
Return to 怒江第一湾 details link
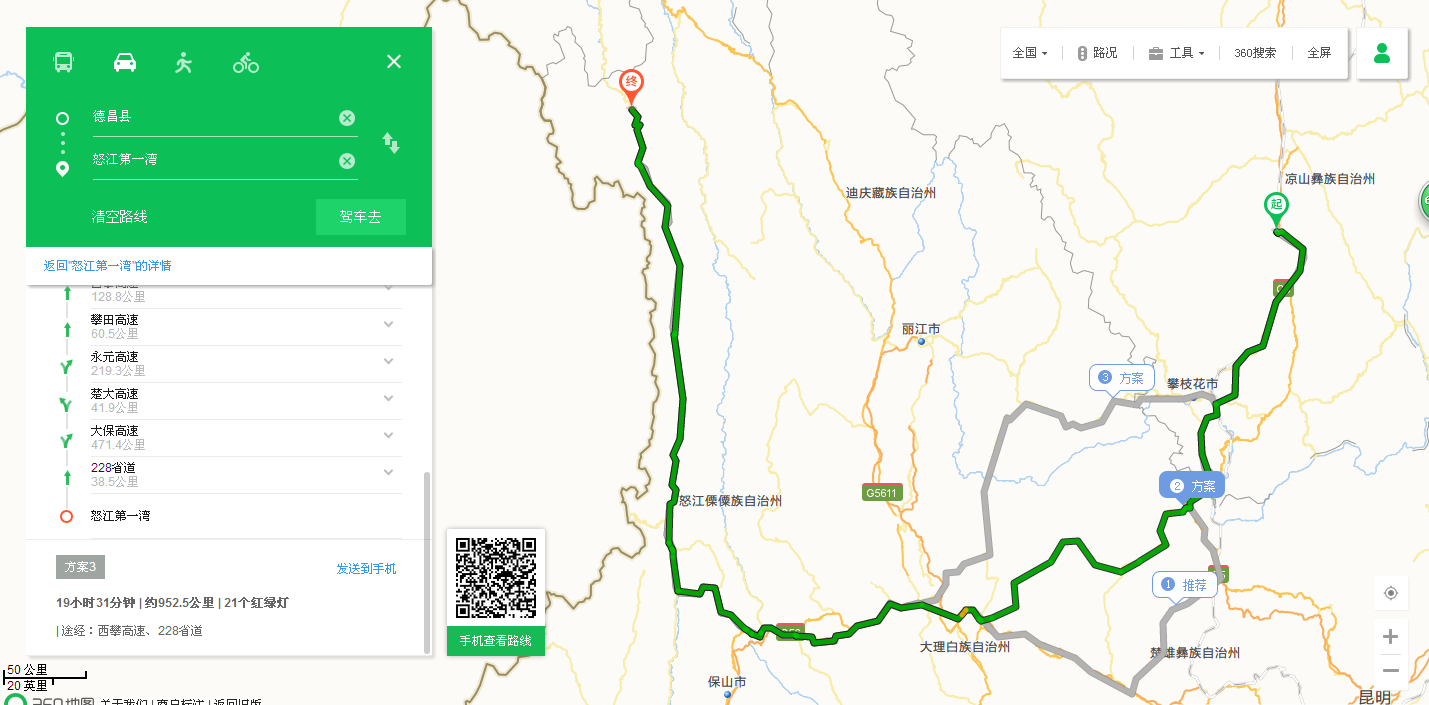pyautogui.click(x=107, y=266)
